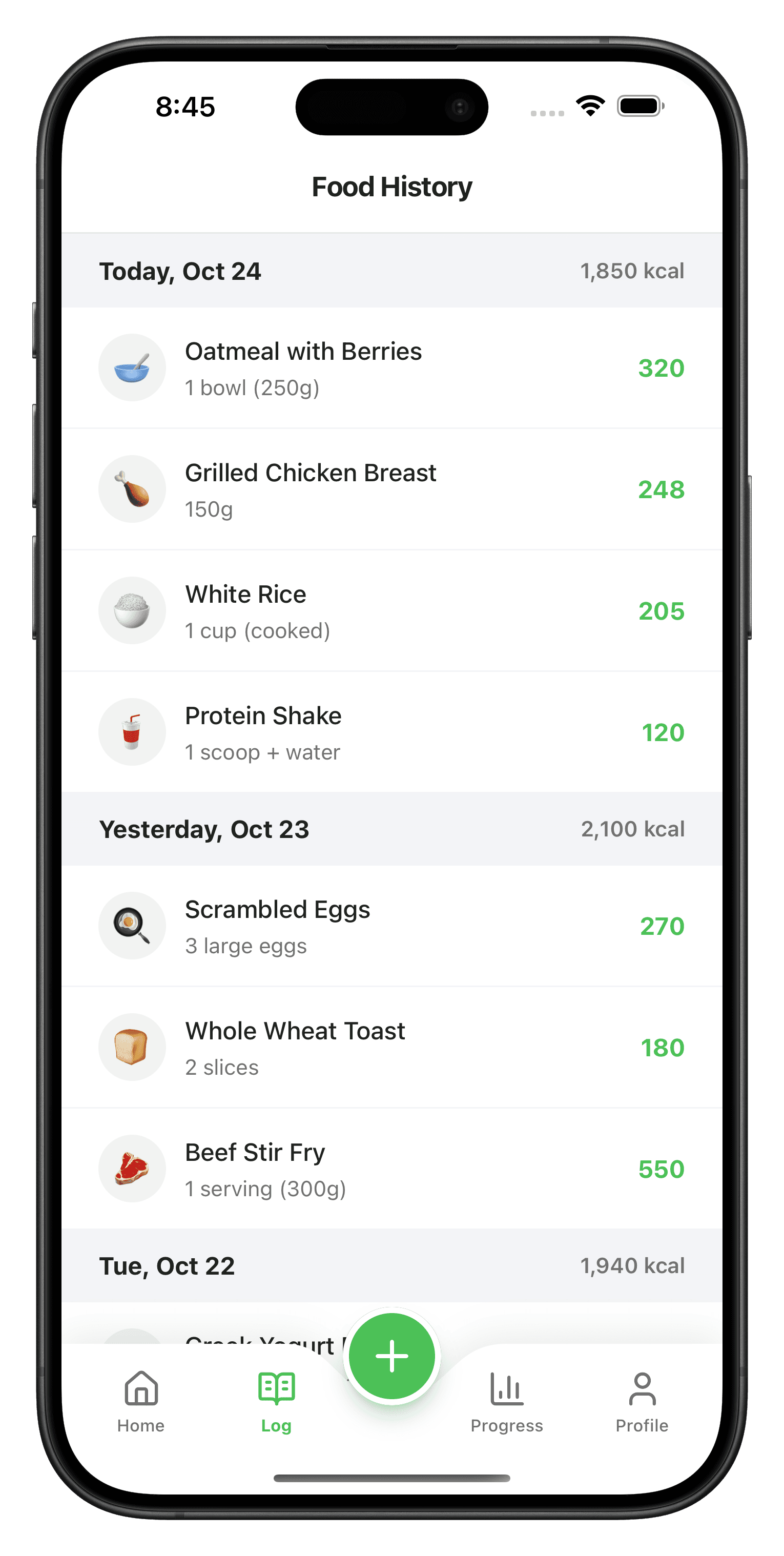This screenshot has height=1556, width=784.
Task: Select the Log tab
Action: pyautogui.click(x=276, y=1401)
